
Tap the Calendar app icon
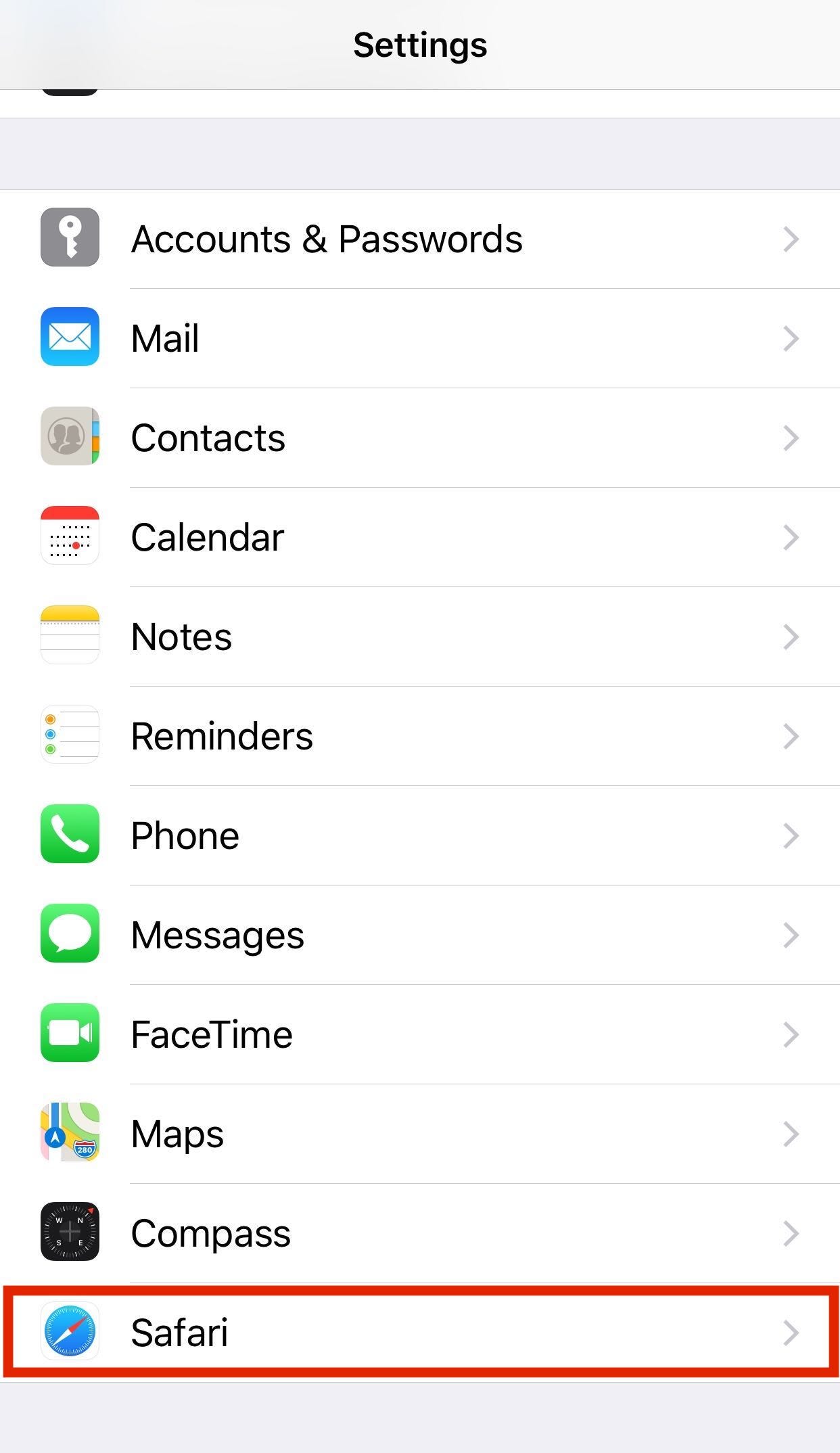70,536
